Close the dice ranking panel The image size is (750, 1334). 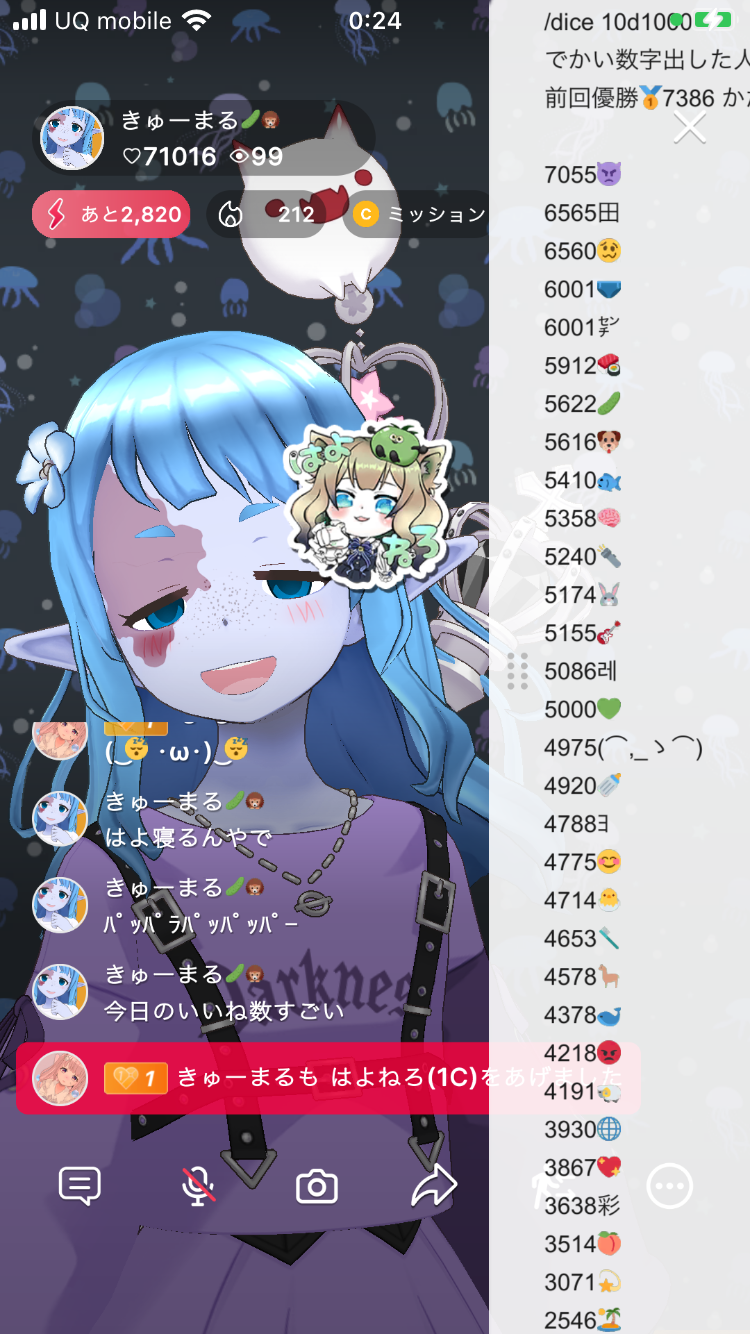click(689, 128)
